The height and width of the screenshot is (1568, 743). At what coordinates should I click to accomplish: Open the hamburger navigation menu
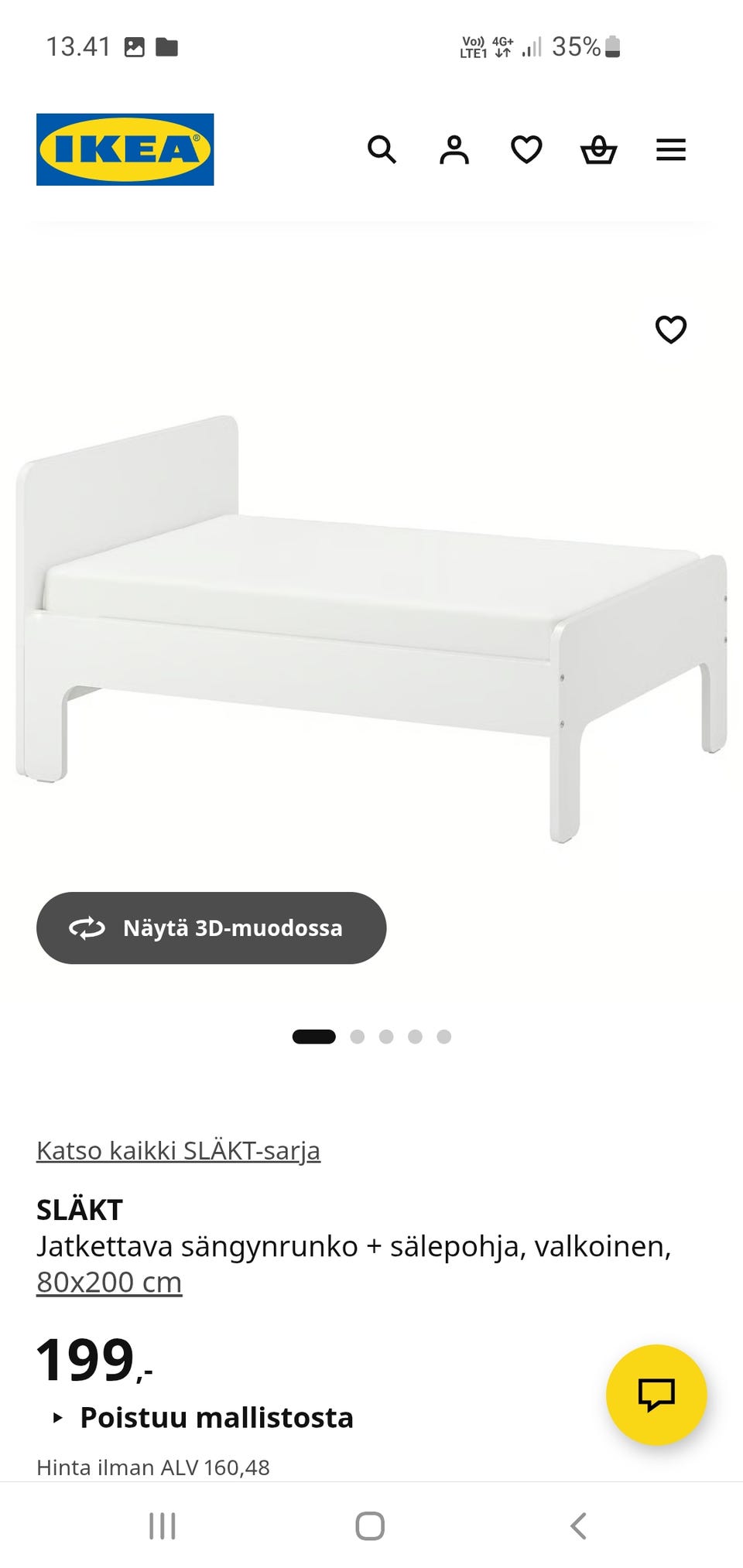pos(670,150)
